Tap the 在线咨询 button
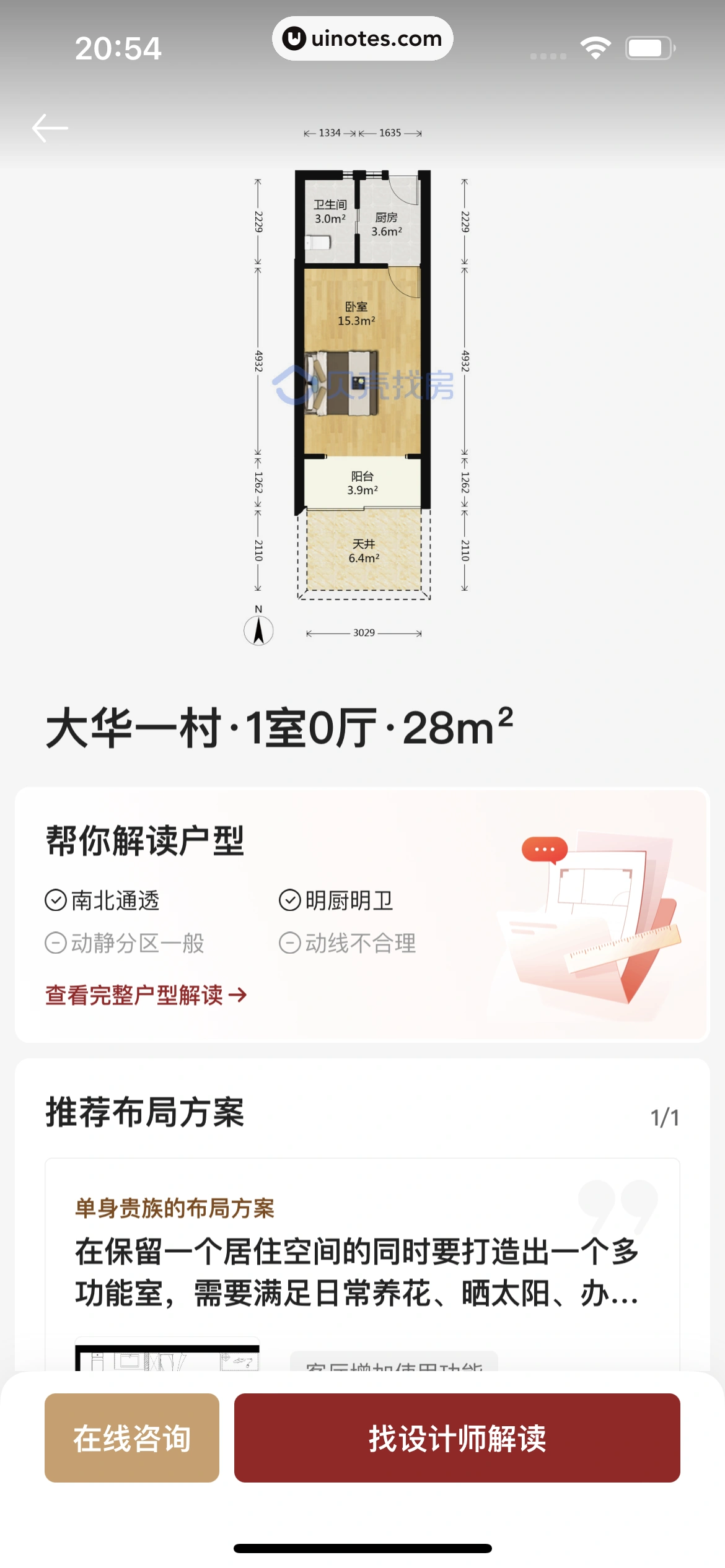725x1568 pixels. point(132,1438)
